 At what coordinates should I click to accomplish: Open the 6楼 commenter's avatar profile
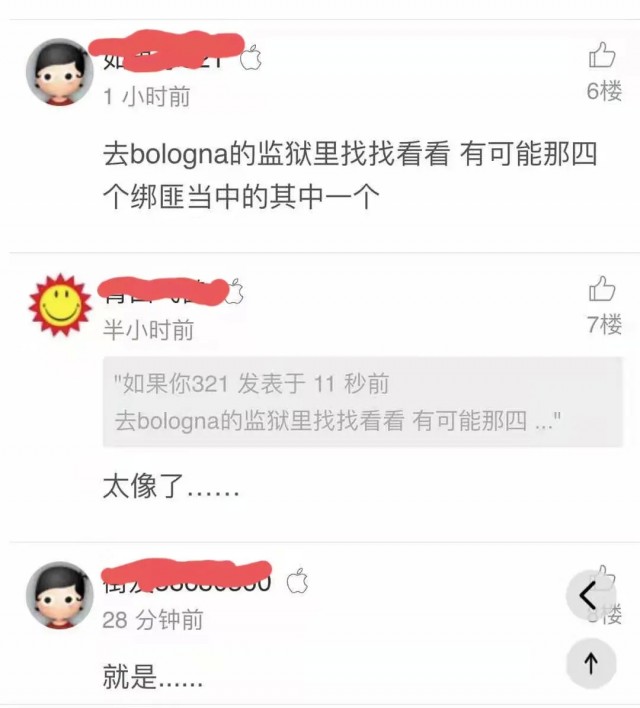(59, 72)
